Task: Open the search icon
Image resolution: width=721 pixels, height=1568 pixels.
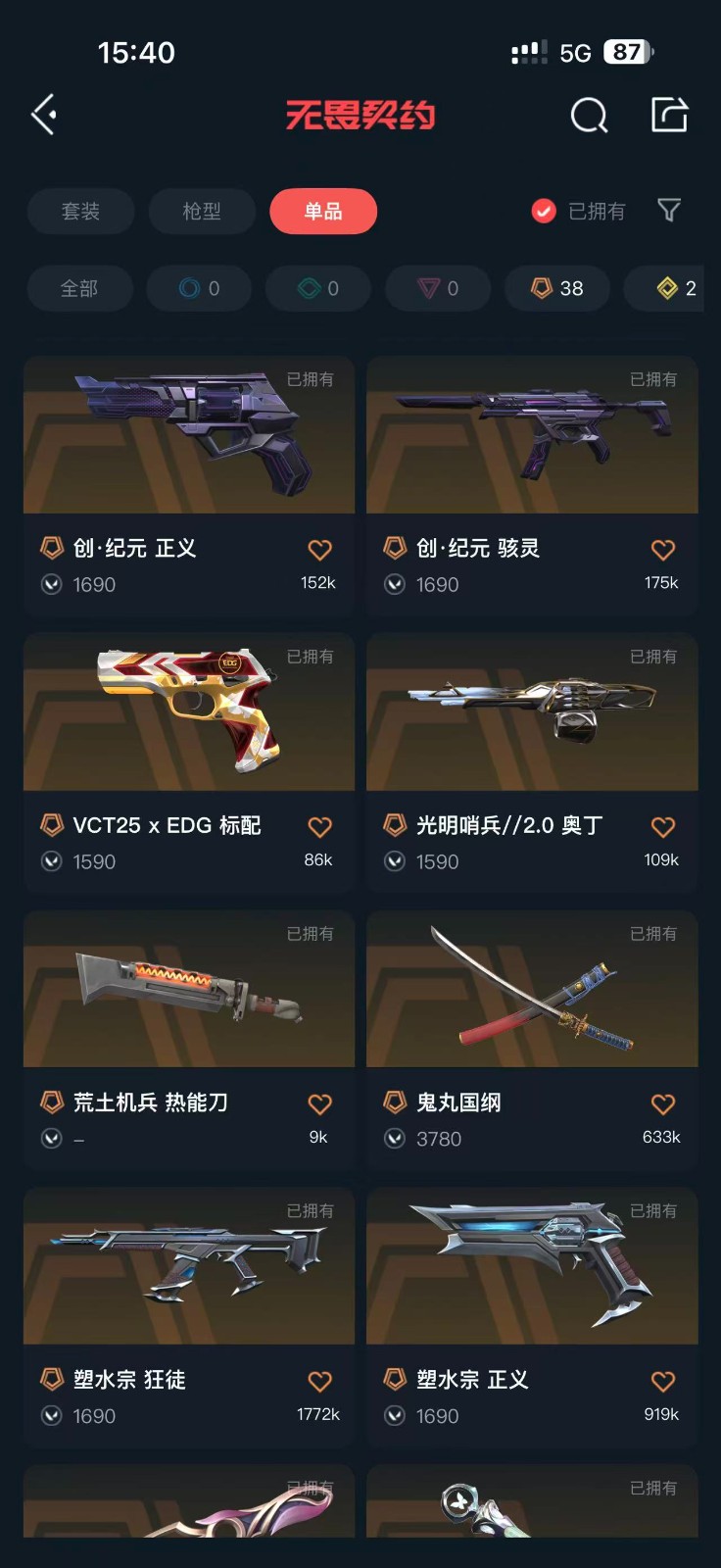Action: (589, 115)
